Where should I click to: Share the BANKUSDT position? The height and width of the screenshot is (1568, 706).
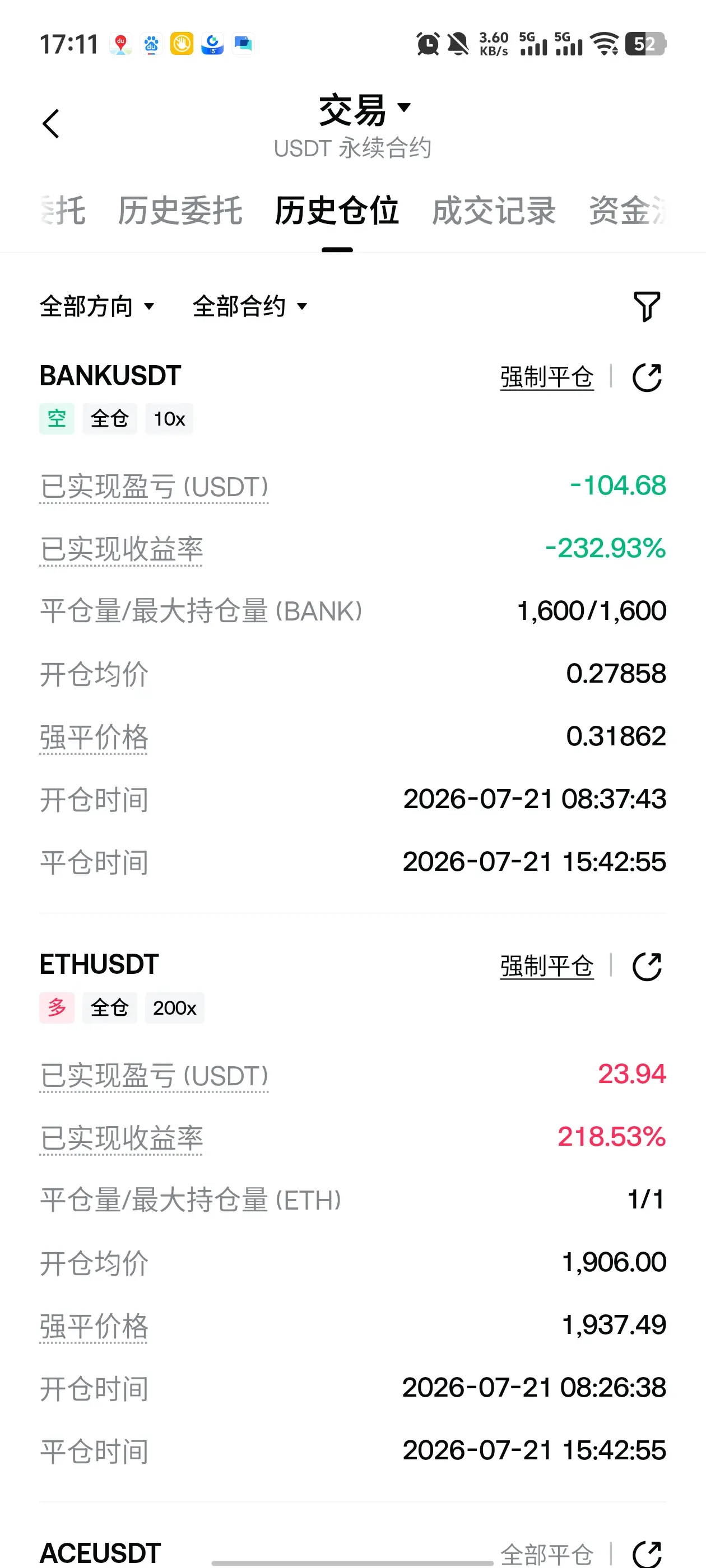647,377
